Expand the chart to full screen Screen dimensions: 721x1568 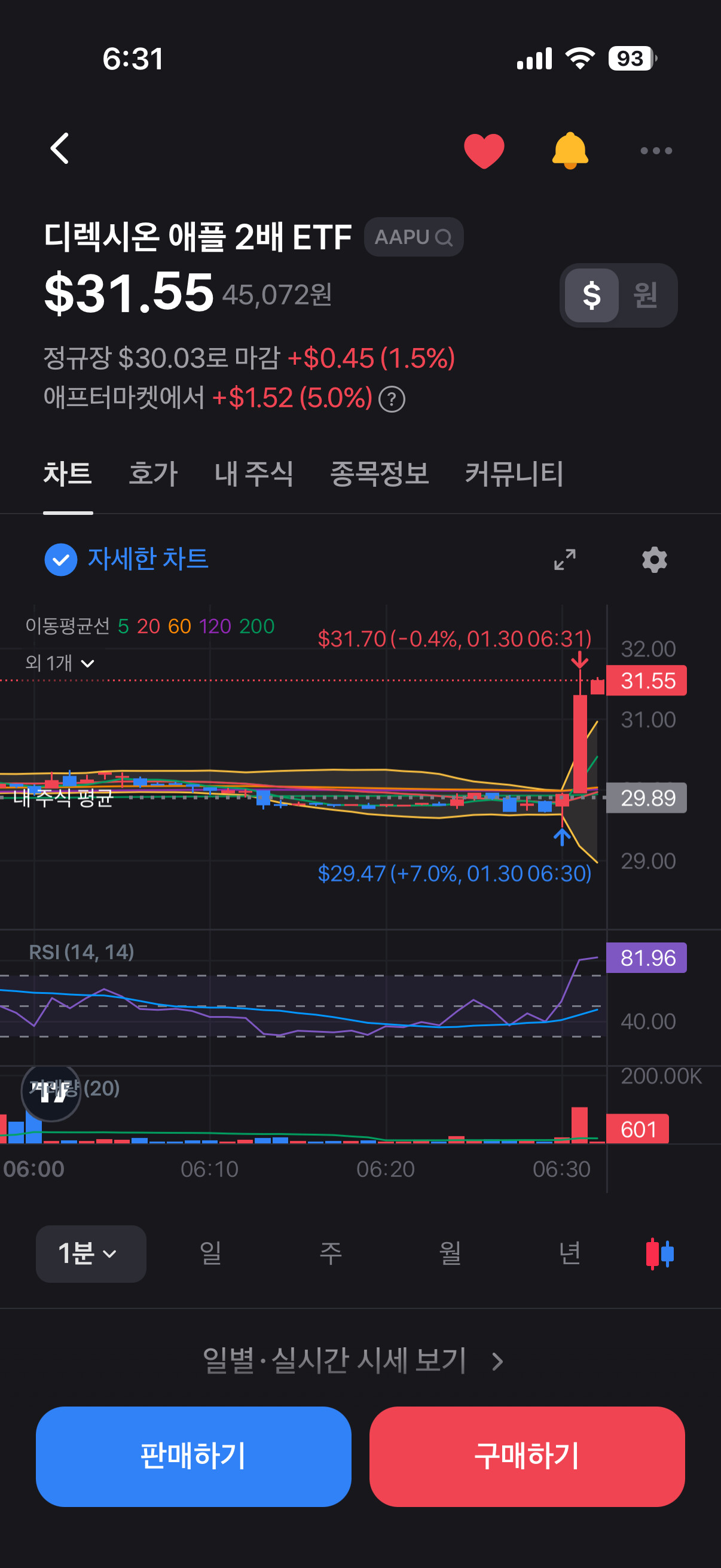(564, 559)
